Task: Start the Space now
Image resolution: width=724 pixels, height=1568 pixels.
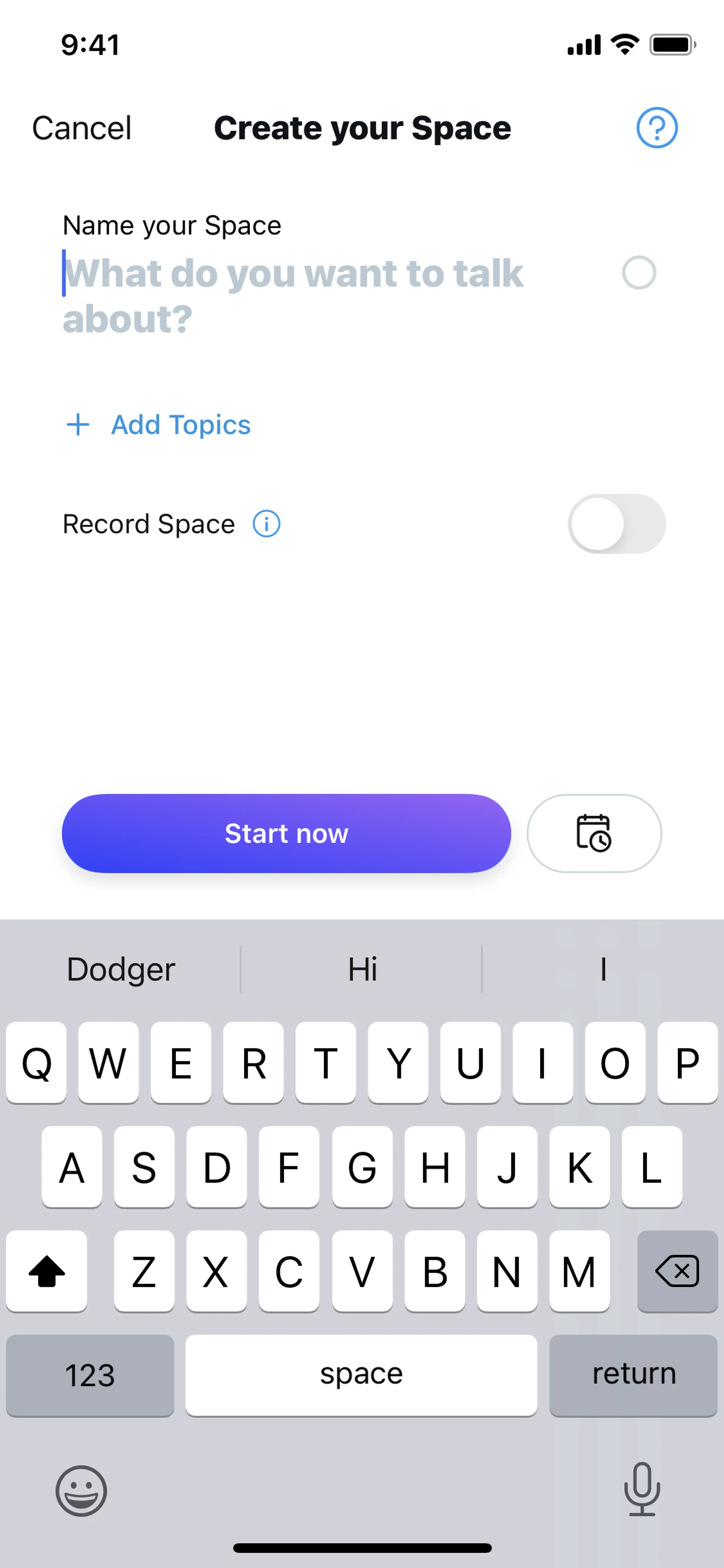Action: click(x=286, y=833)
